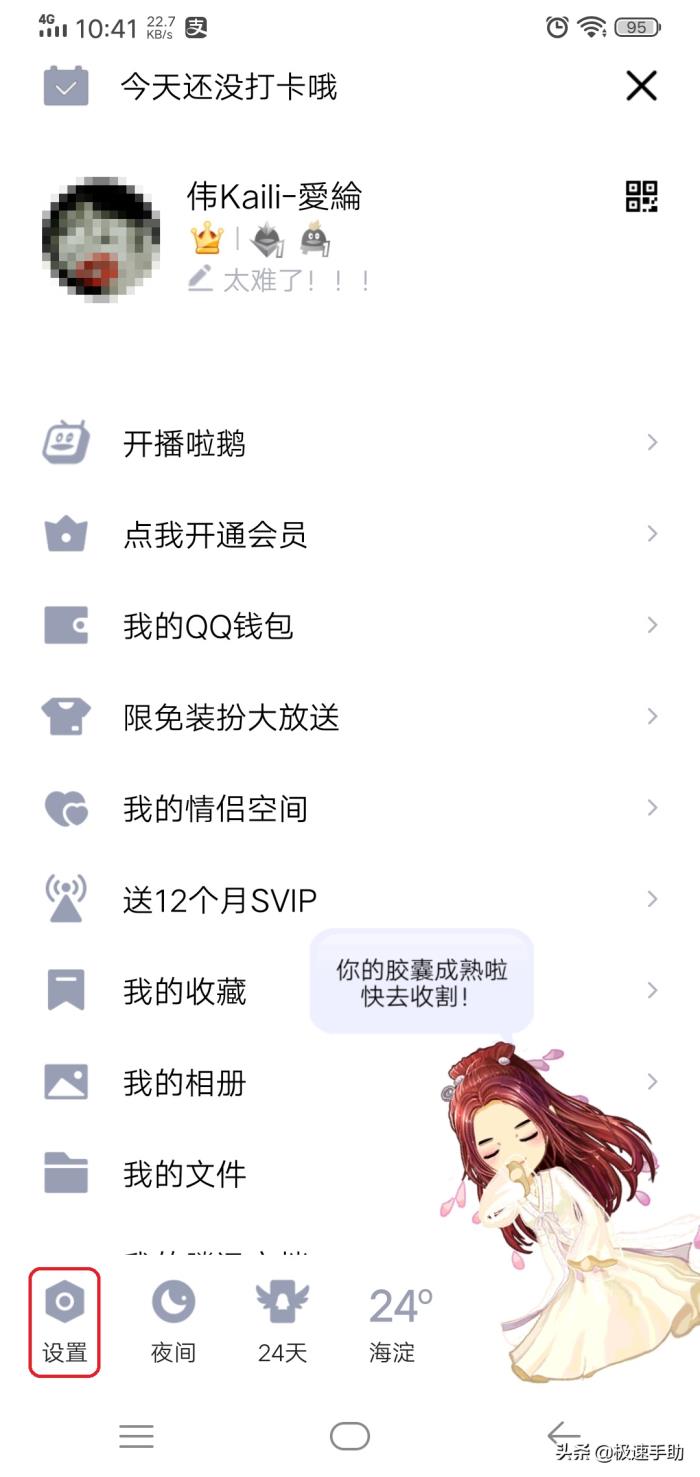Screen dimensions: 700x1477
Task: Open 开播啦鹅
Action: [x=184, y=443]
